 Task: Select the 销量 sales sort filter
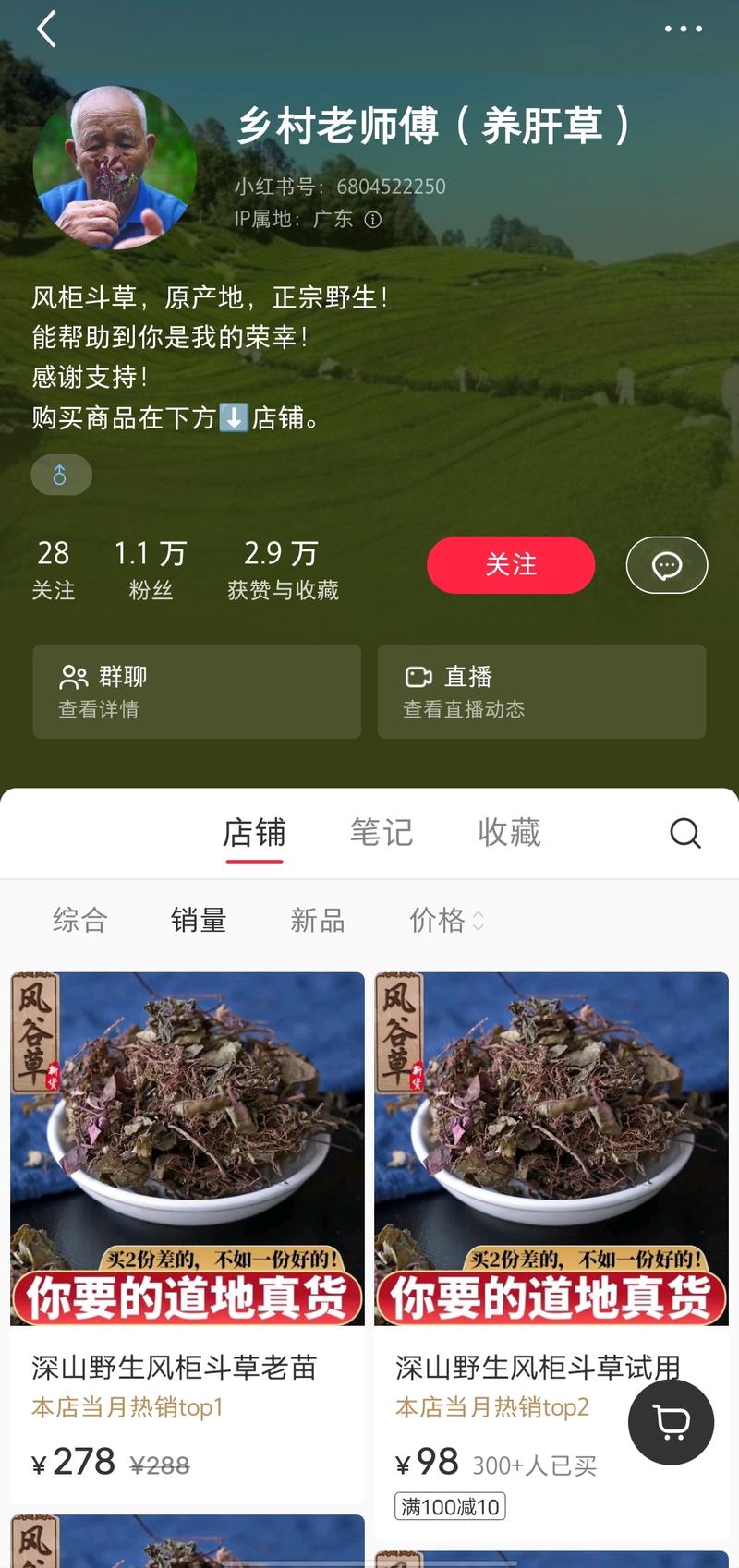(x=199, y=921)
